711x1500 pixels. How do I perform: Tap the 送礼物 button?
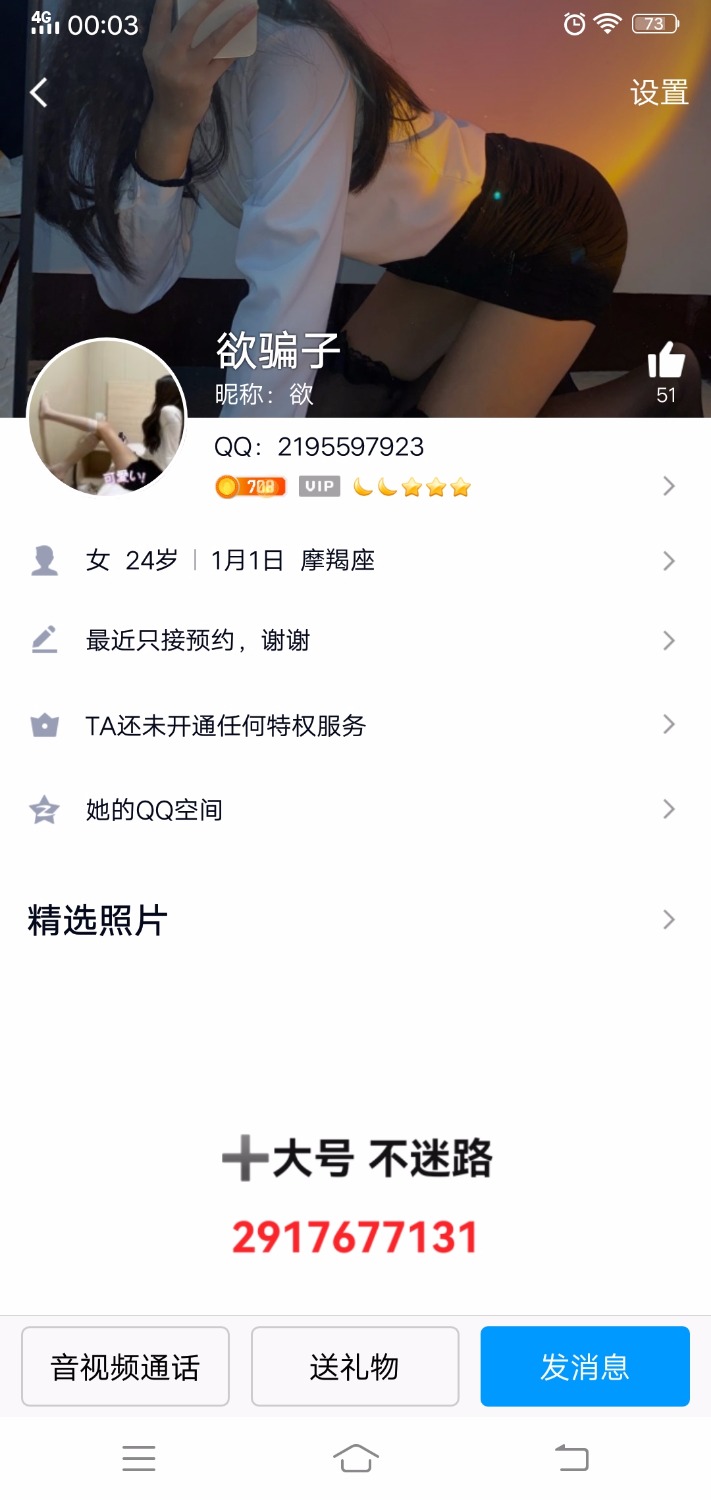[x=355, y=1367]
